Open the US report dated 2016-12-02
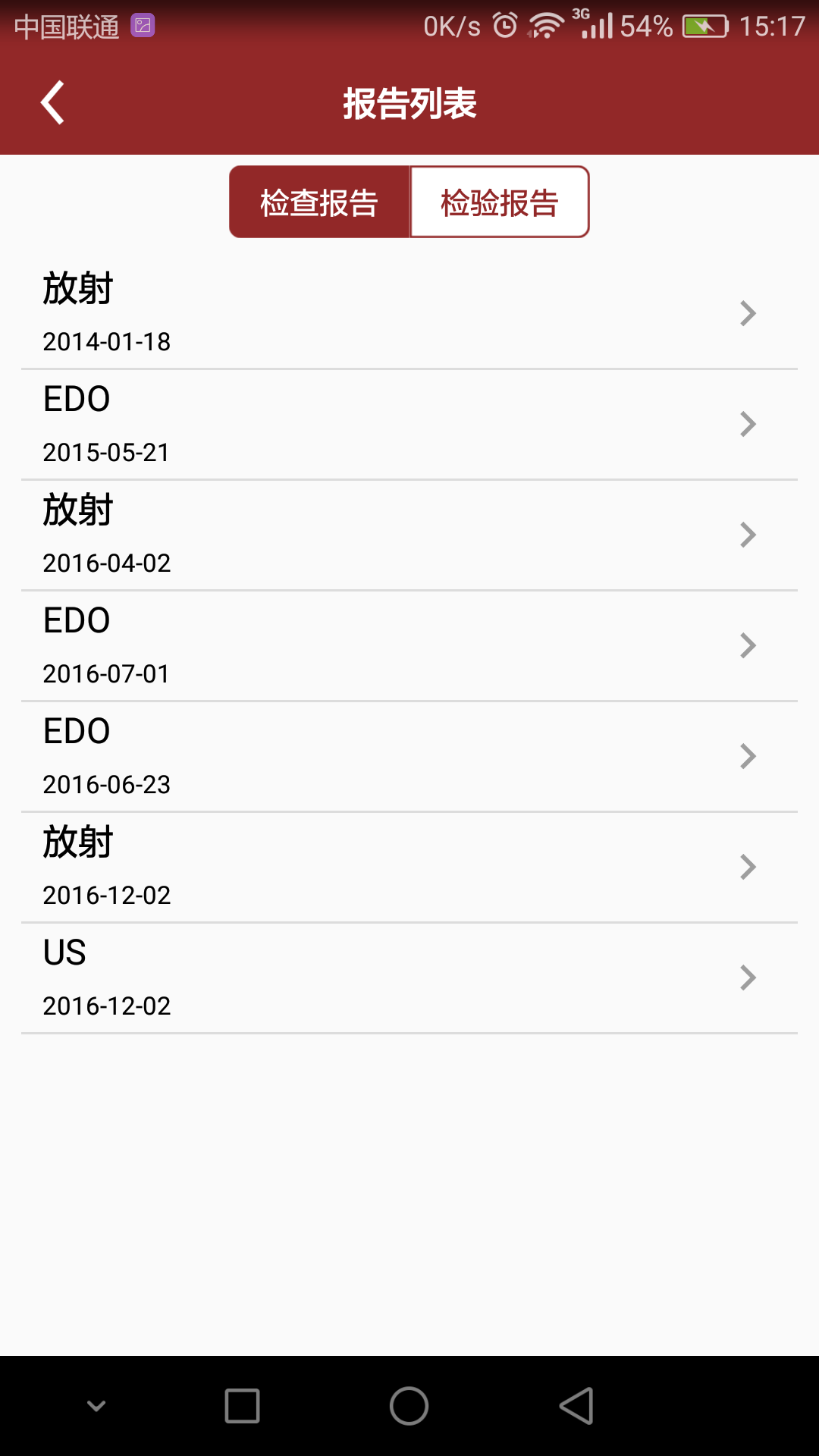The width and height of the screenshot is (819, 1456). click(x=409, y=977)
